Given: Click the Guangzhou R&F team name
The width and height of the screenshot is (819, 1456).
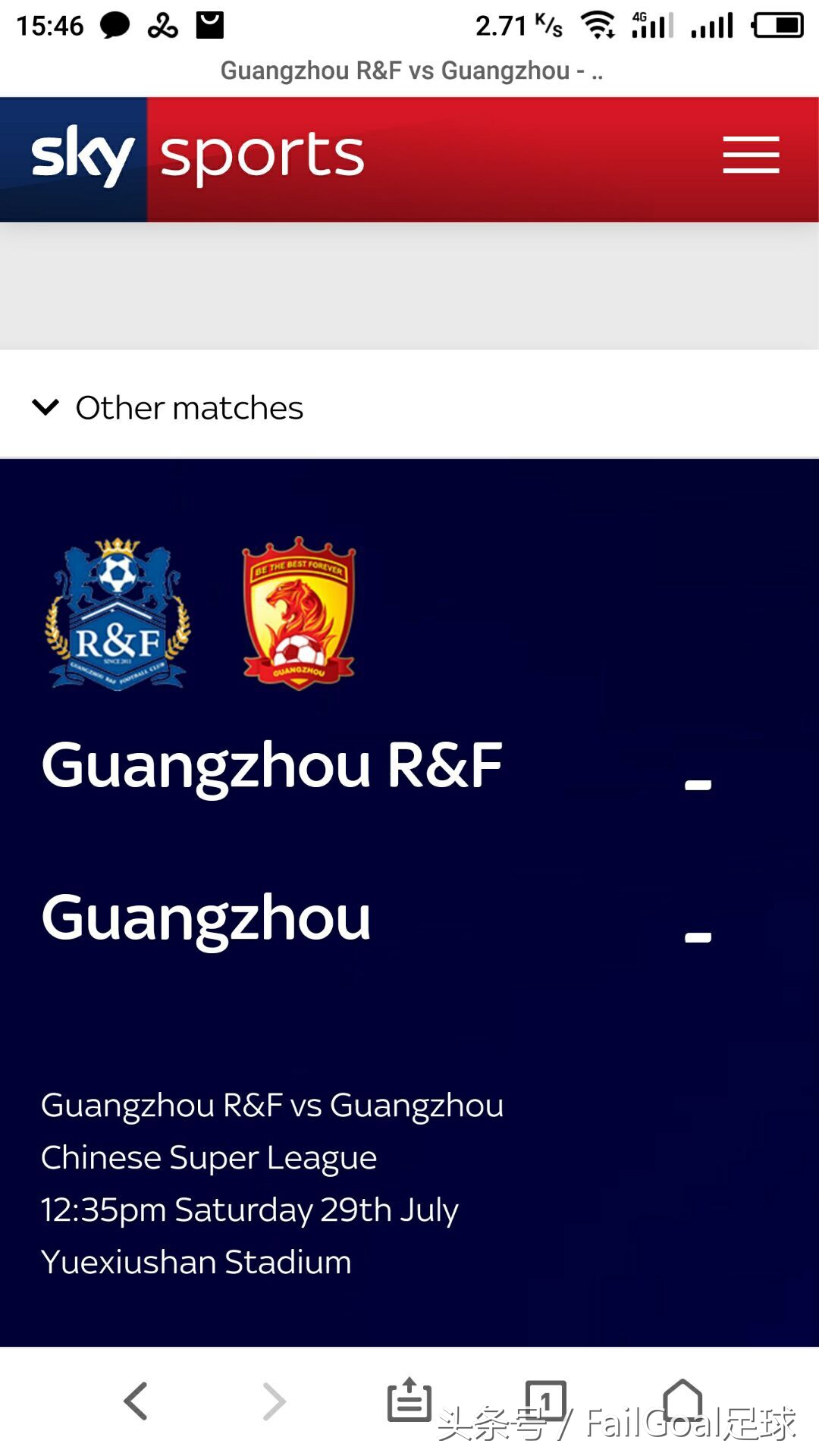Looking at the screenshot, I should point(271,767).
